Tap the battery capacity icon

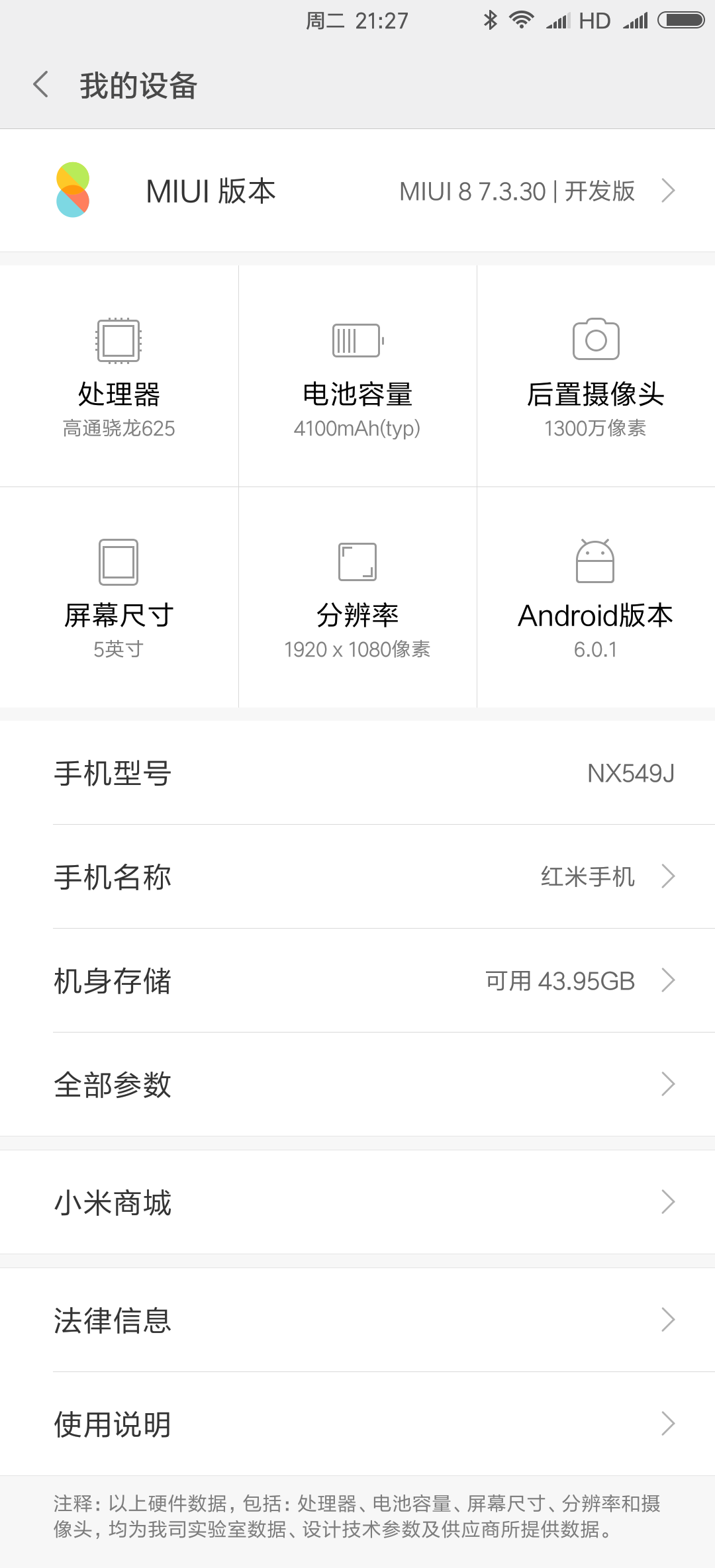(357, 342)
